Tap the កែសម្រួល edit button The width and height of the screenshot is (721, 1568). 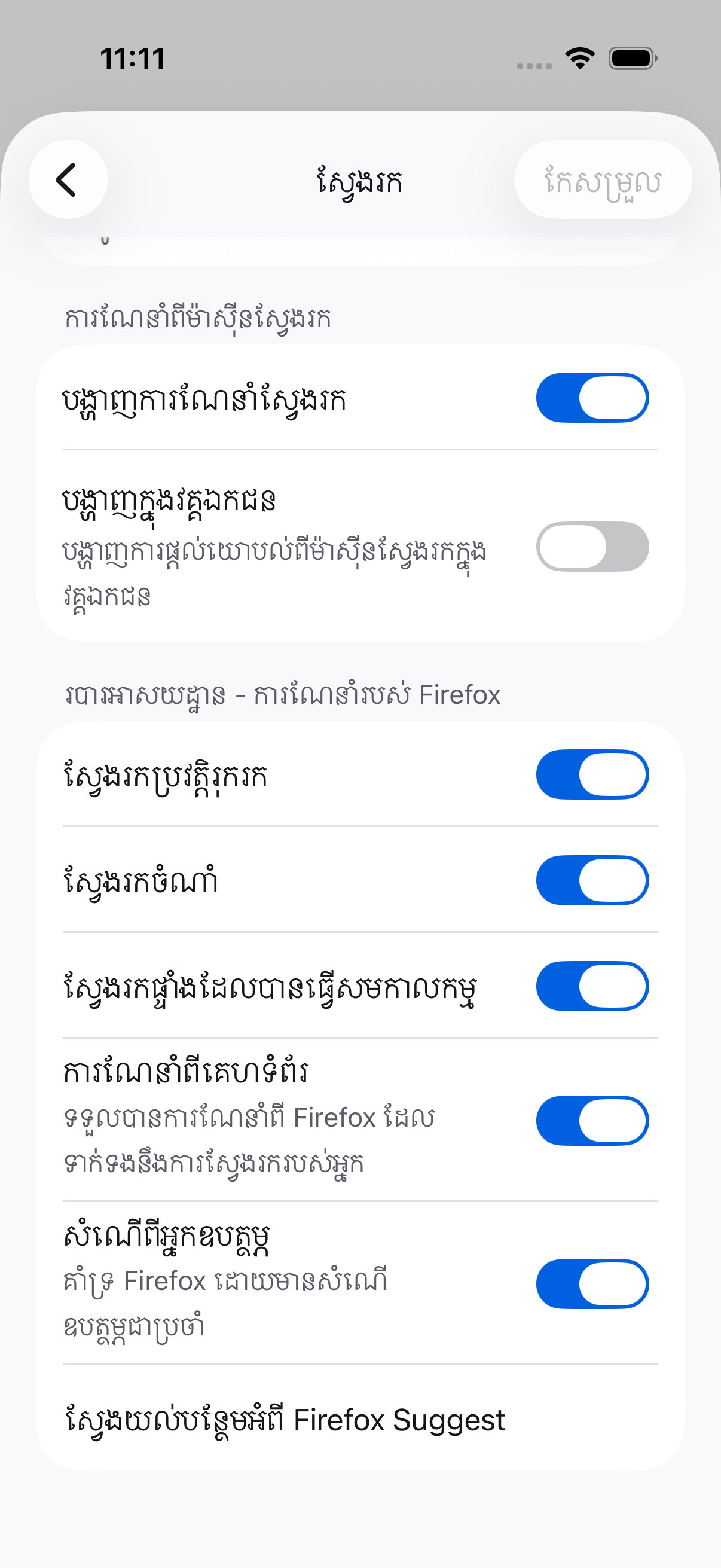(603, 179)
